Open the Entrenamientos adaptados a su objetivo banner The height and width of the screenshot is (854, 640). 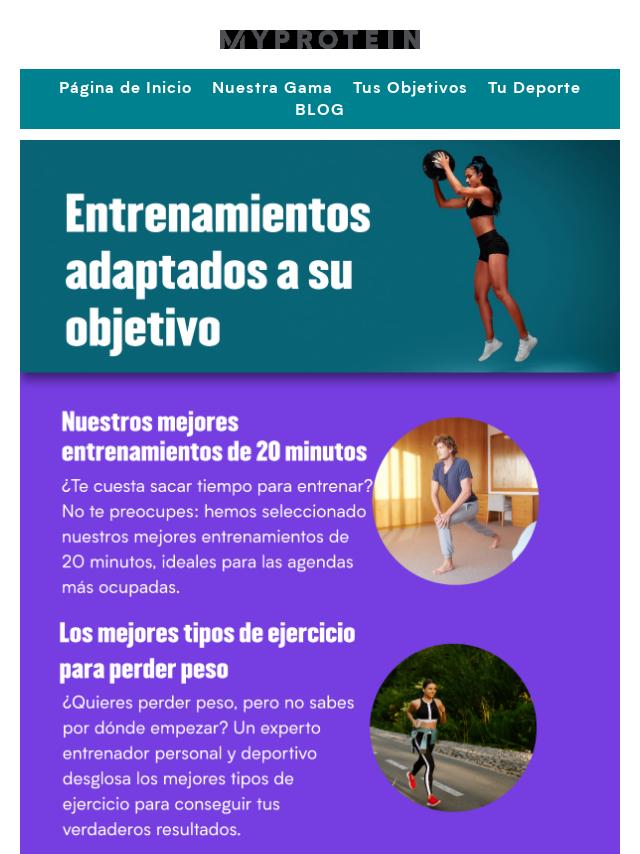319,256
